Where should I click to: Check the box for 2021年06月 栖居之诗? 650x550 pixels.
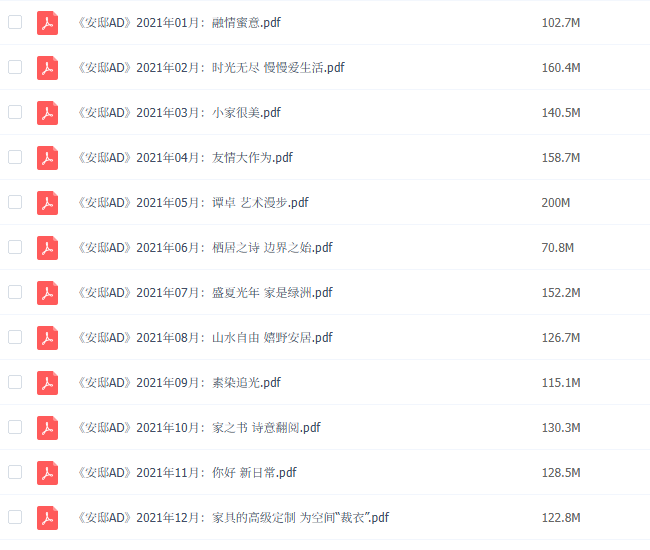15,247
